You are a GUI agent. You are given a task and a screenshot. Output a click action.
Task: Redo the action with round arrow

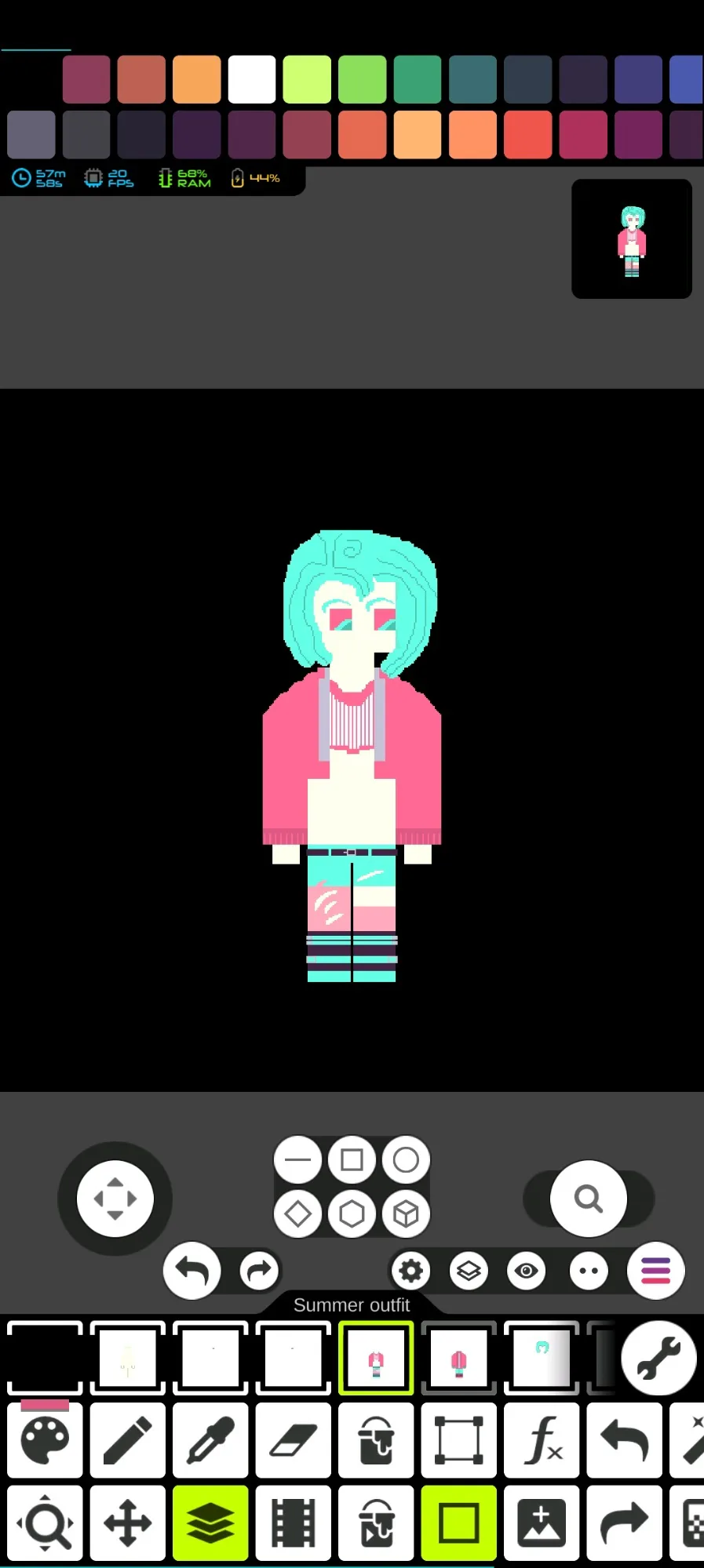259,1271
